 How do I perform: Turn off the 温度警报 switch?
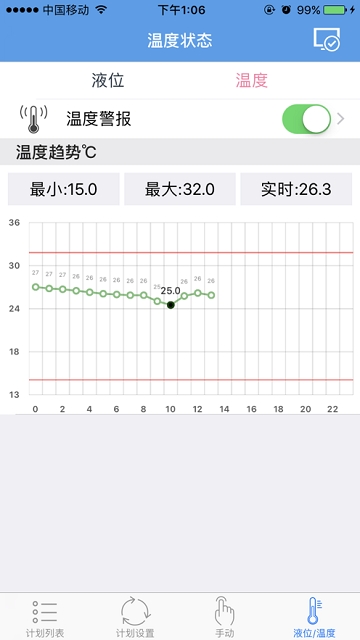[307, 119]
